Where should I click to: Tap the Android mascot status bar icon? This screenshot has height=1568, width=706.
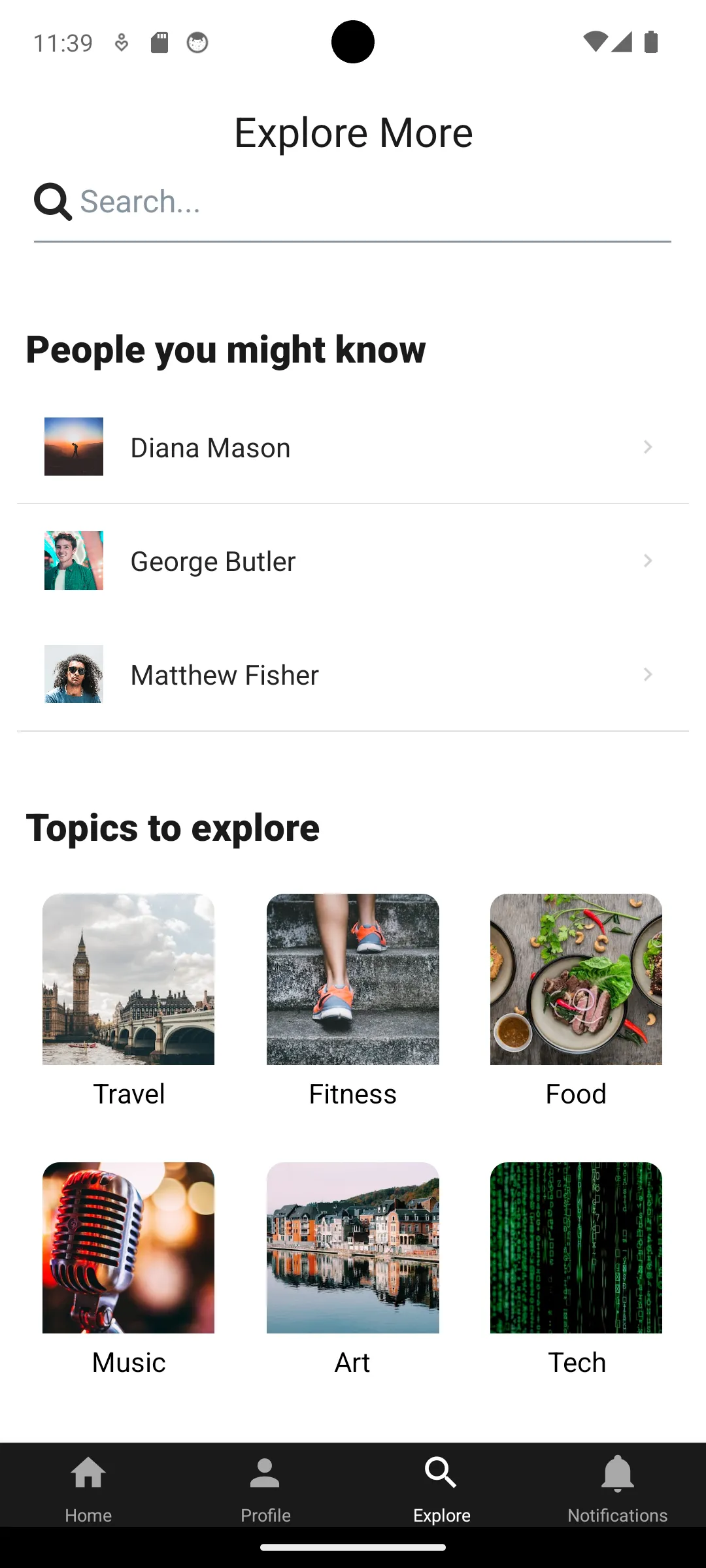(197, 42)
